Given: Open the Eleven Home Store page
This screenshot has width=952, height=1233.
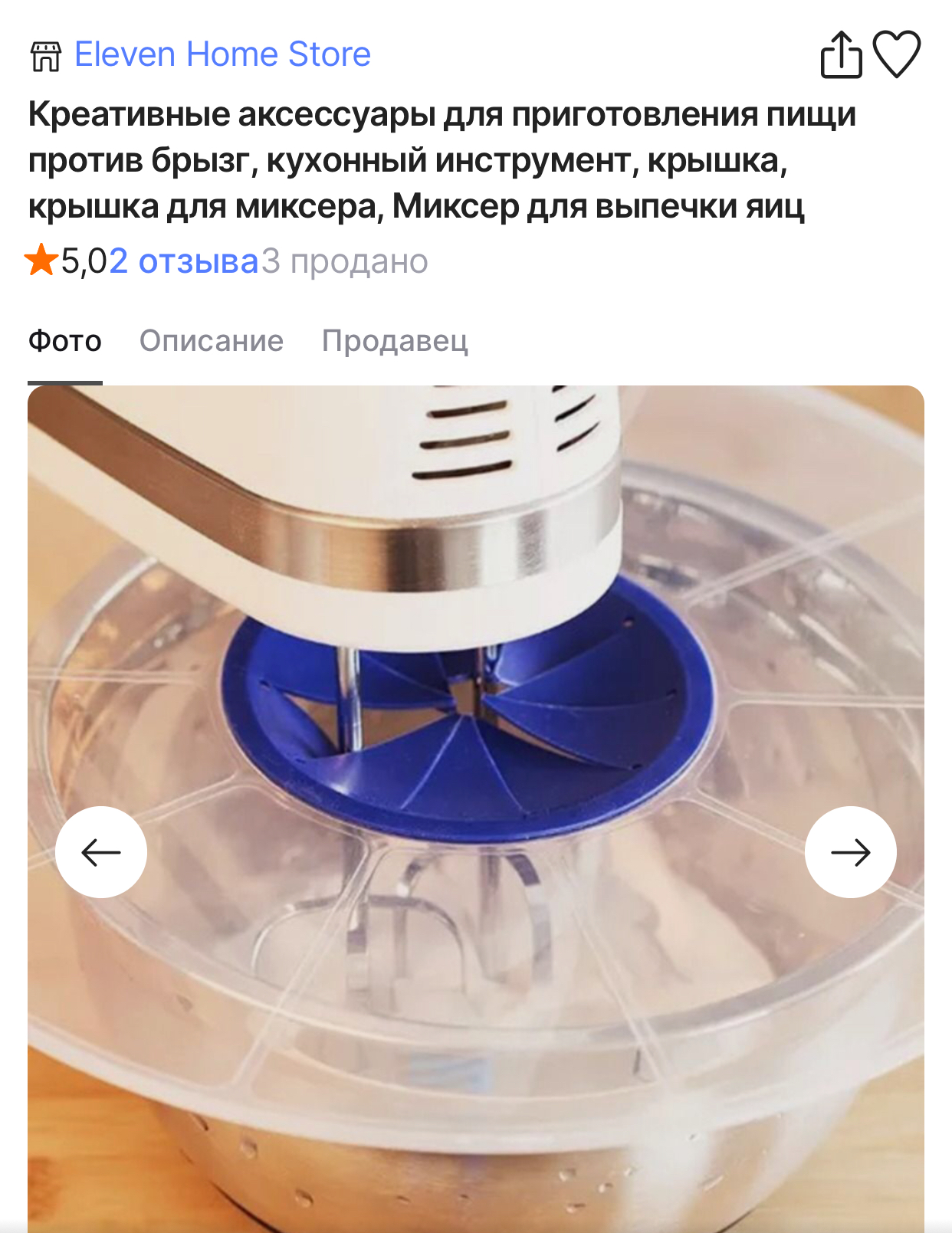Looking at the screenshot, I should point(222,54).
